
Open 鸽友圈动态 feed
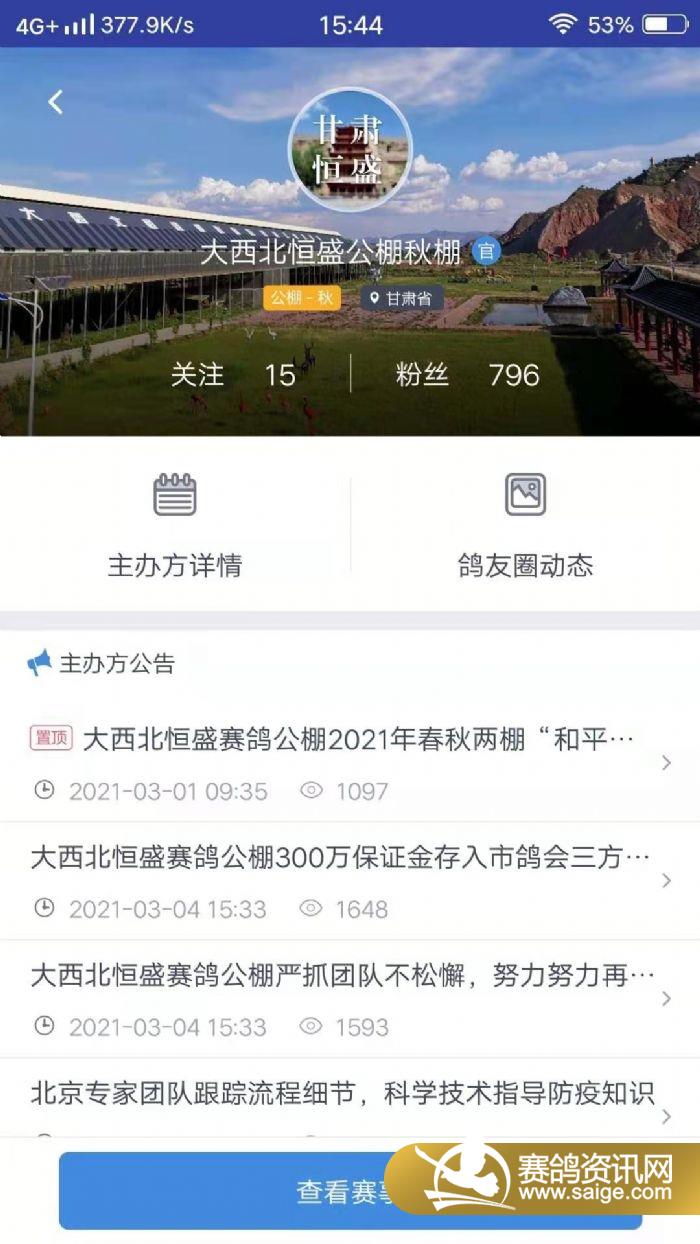[525, 527]
